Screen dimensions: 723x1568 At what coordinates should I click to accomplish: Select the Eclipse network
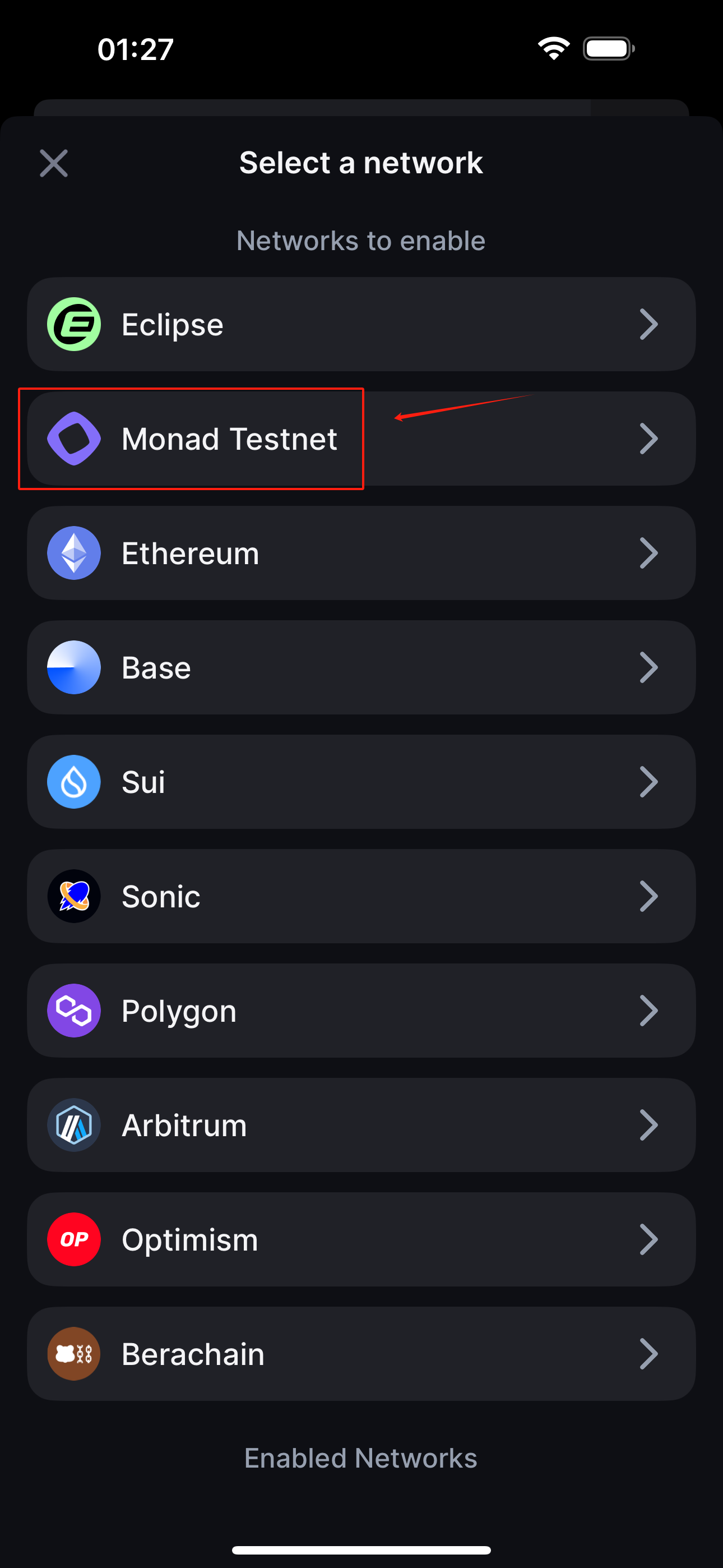pos(361,325)
